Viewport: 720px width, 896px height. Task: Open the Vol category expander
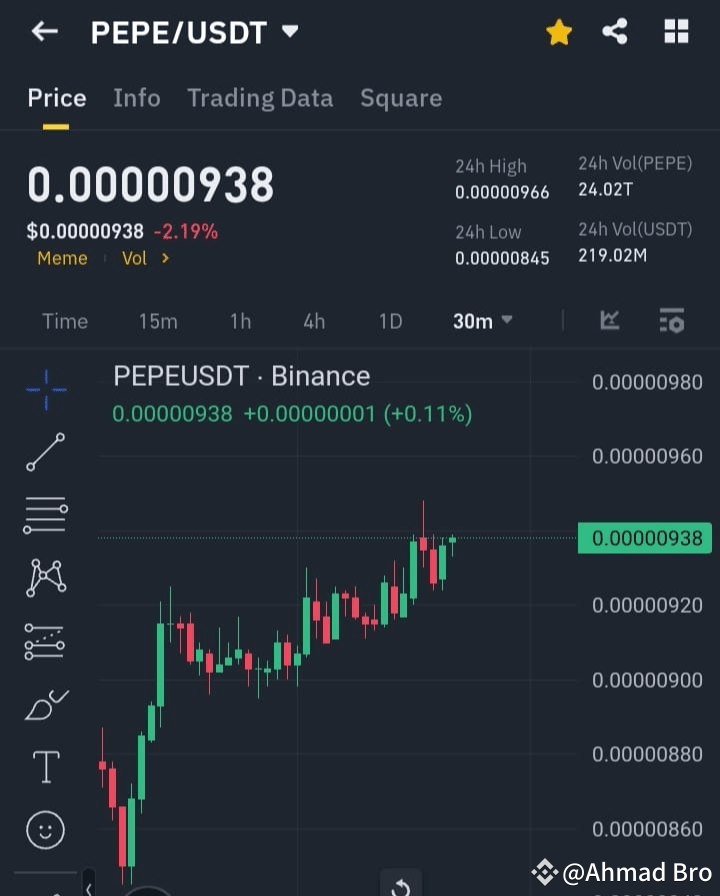point(145,258)
